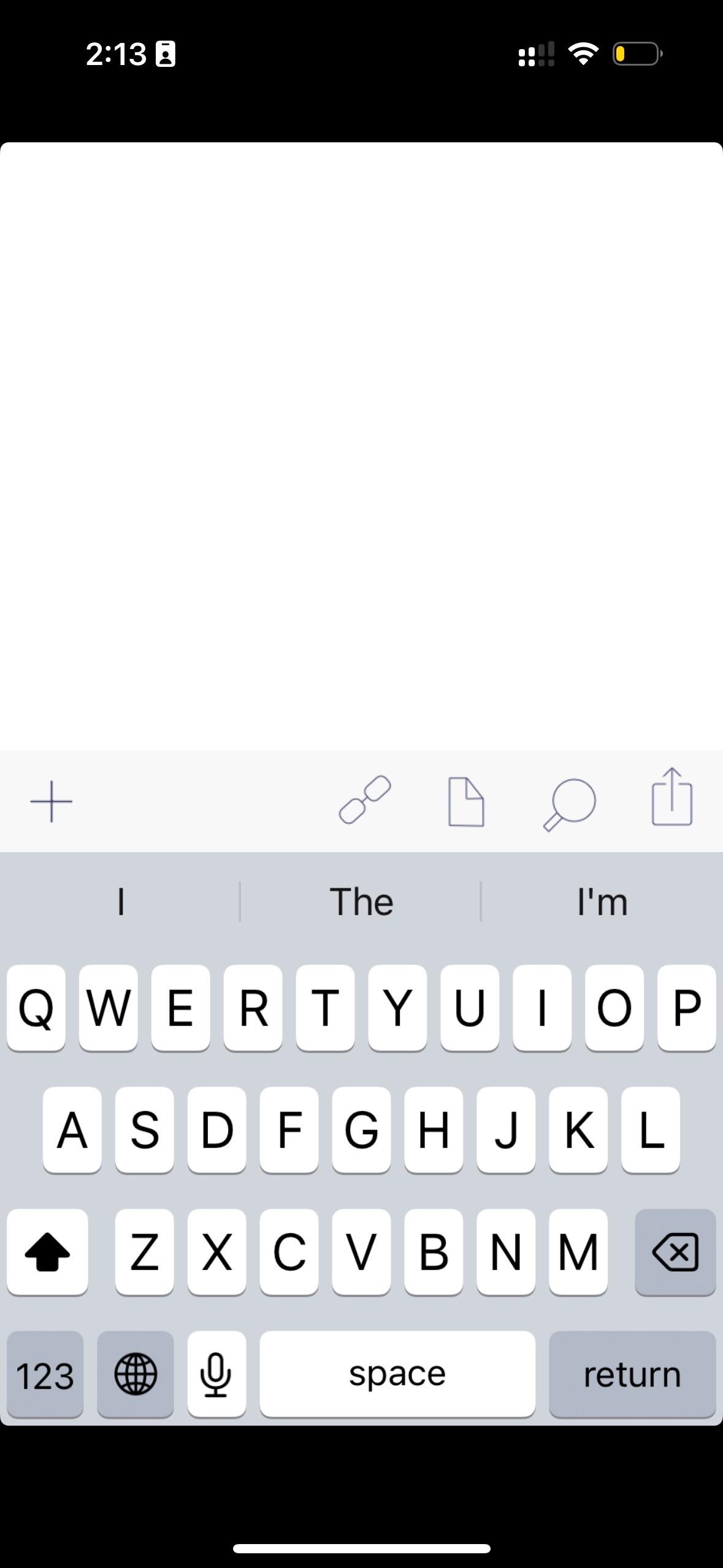
Task: Open the document page icon
Action: [466, 801]
